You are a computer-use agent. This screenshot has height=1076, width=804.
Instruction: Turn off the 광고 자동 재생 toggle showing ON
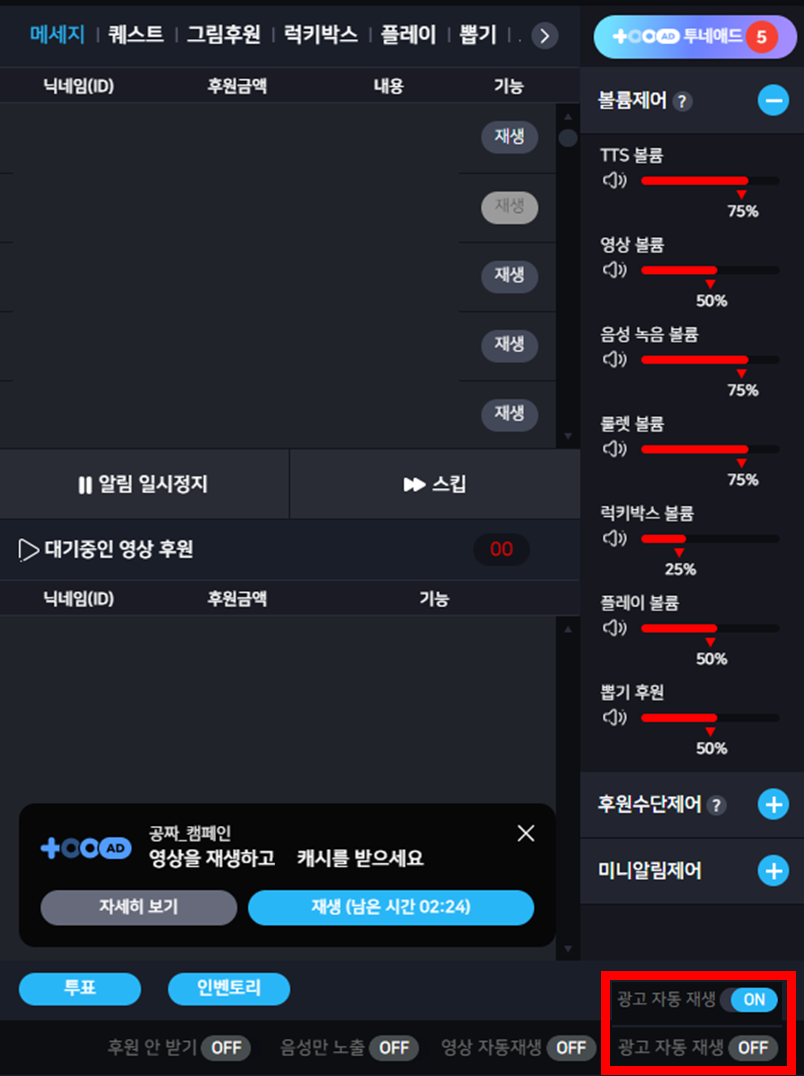click(753, 999)
